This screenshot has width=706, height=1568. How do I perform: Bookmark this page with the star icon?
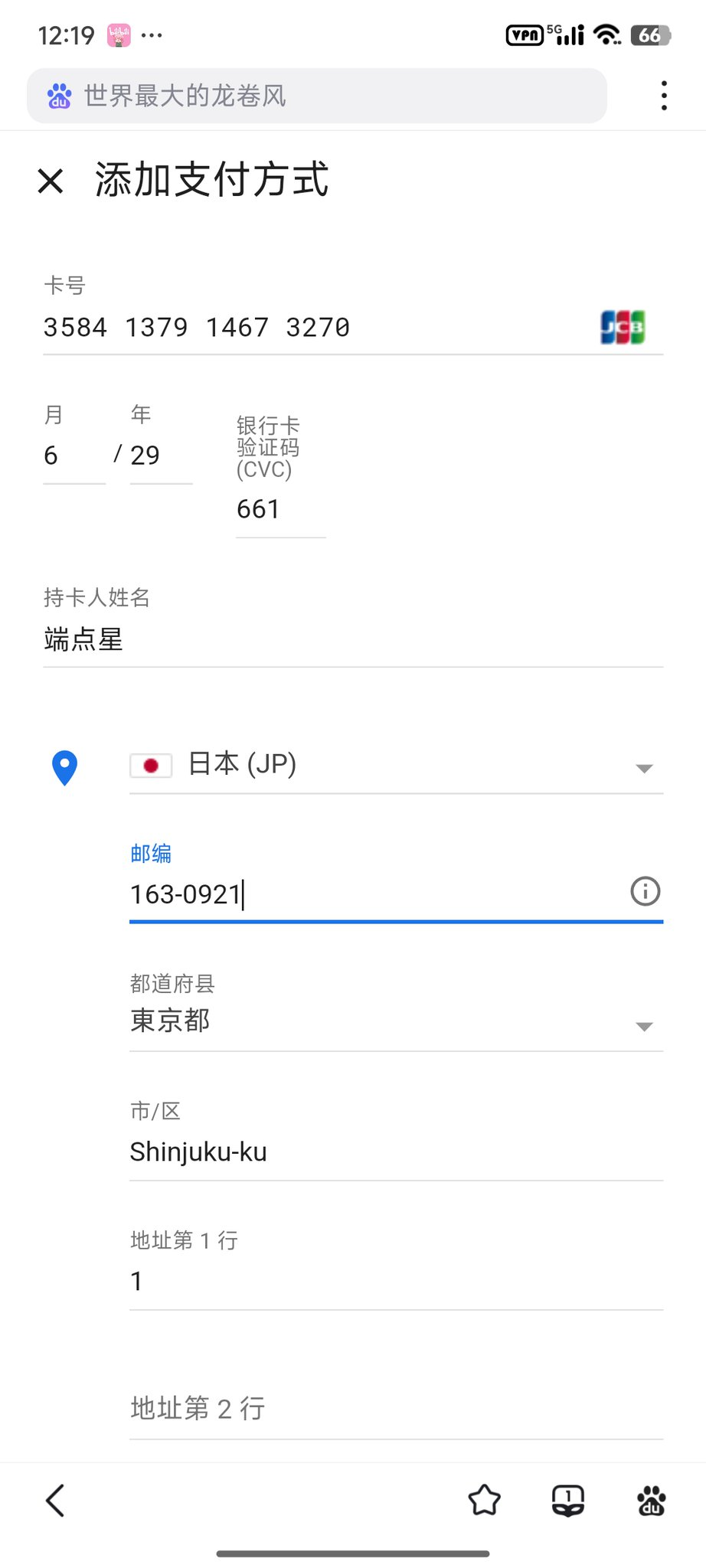pos(484,1501)
